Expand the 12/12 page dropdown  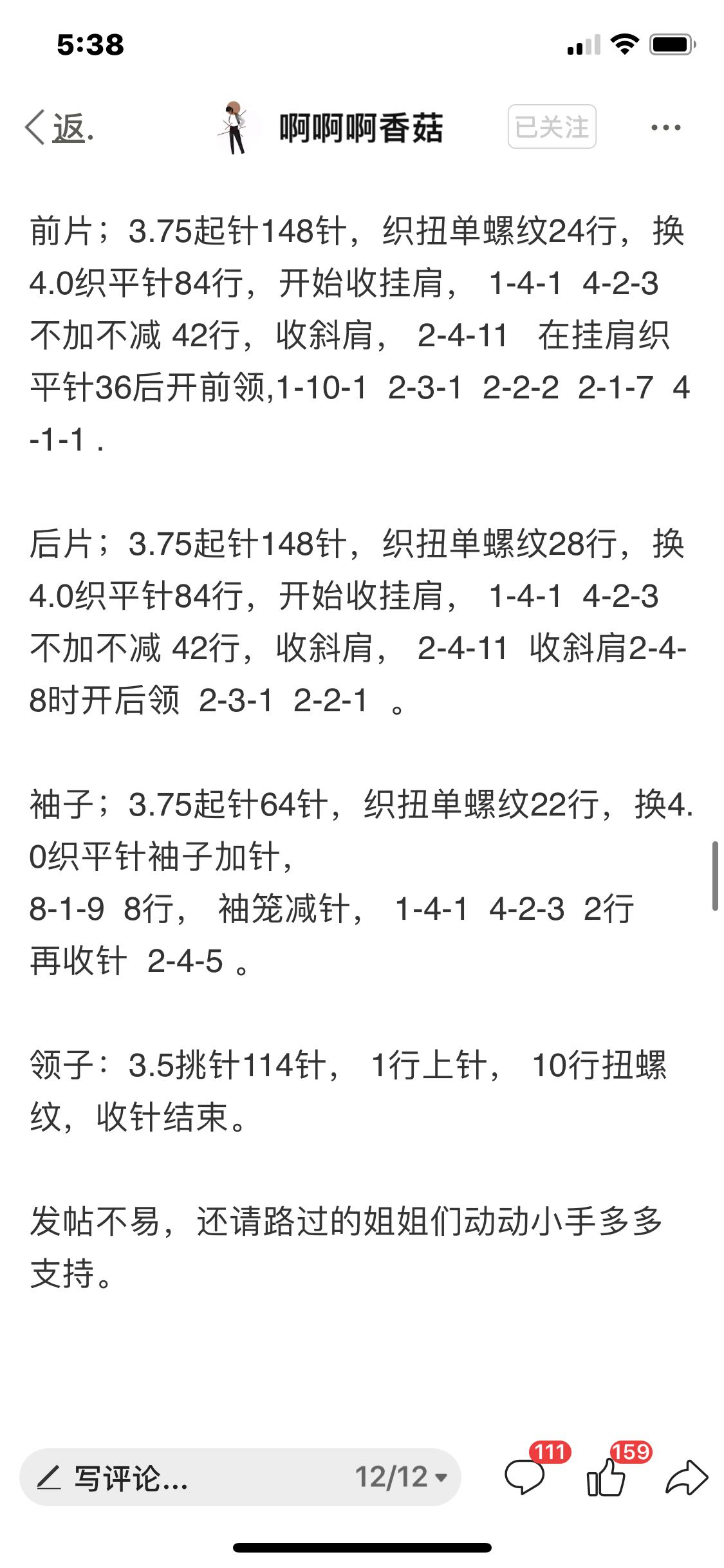point(401,1477)
